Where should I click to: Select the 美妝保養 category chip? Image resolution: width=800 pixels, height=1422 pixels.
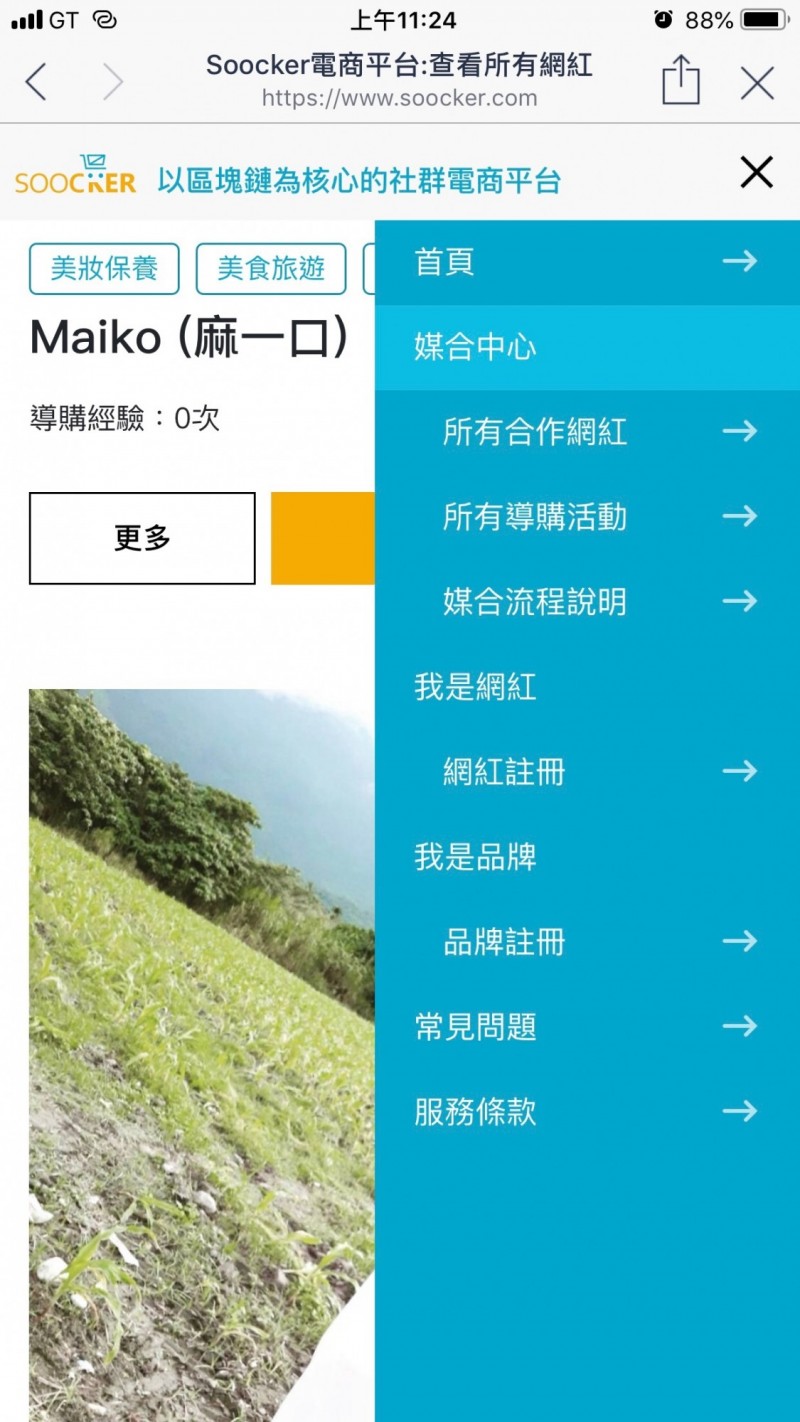click(104, 269)
